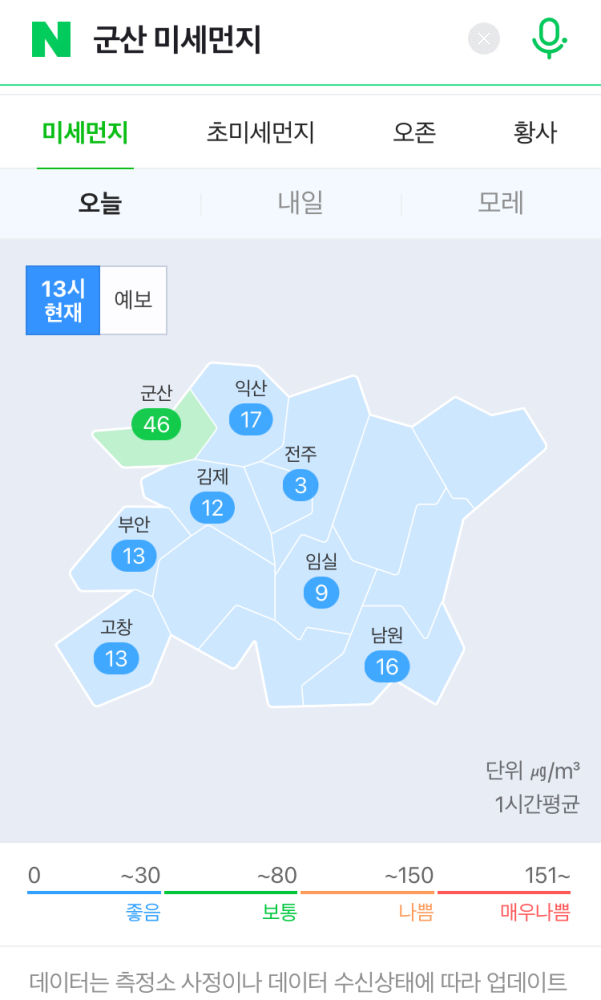This screenshot has height=1000, width=601.
Task: Select the 오늘 day tab
Action: 100,204
